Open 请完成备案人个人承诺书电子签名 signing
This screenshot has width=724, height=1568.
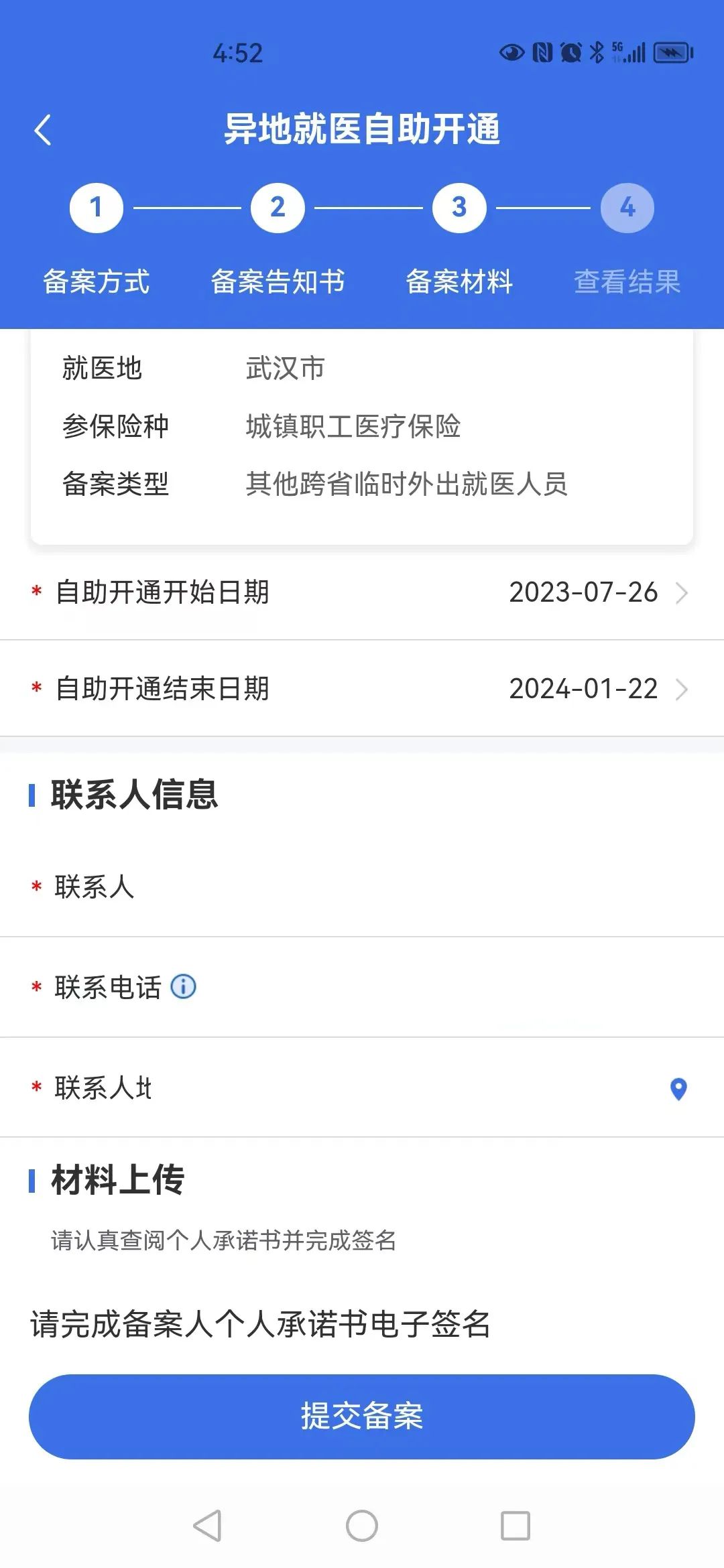(260, 1324)
